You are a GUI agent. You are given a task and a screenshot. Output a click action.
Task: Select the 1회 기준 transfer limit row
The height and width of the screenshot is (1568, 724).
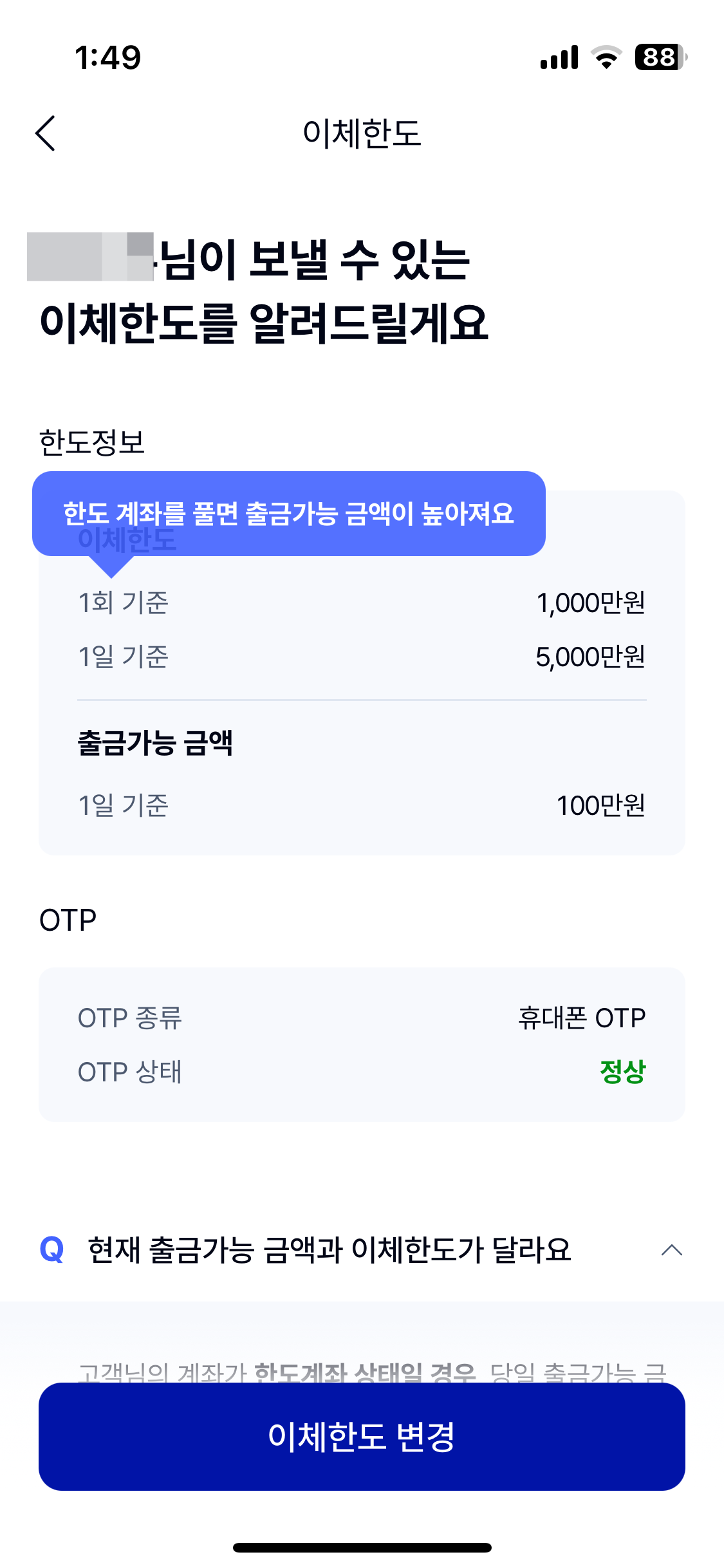360,603
